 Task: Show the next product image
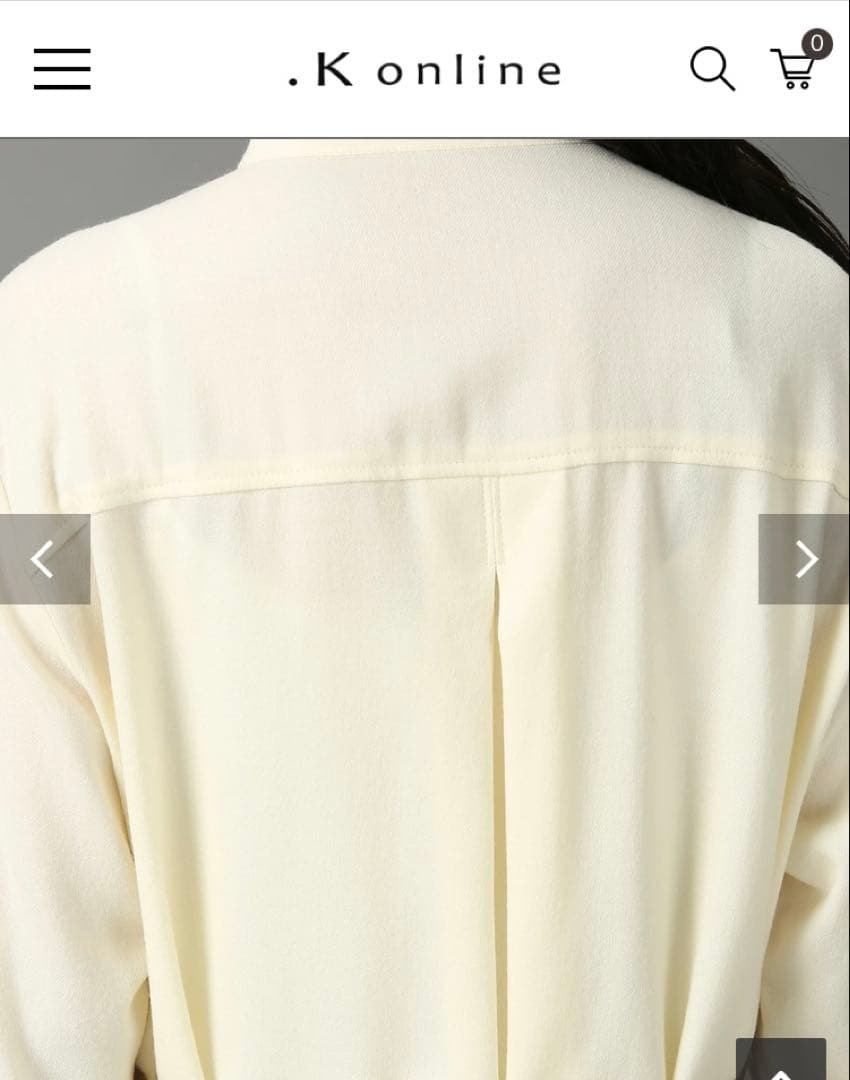[804, 559]
